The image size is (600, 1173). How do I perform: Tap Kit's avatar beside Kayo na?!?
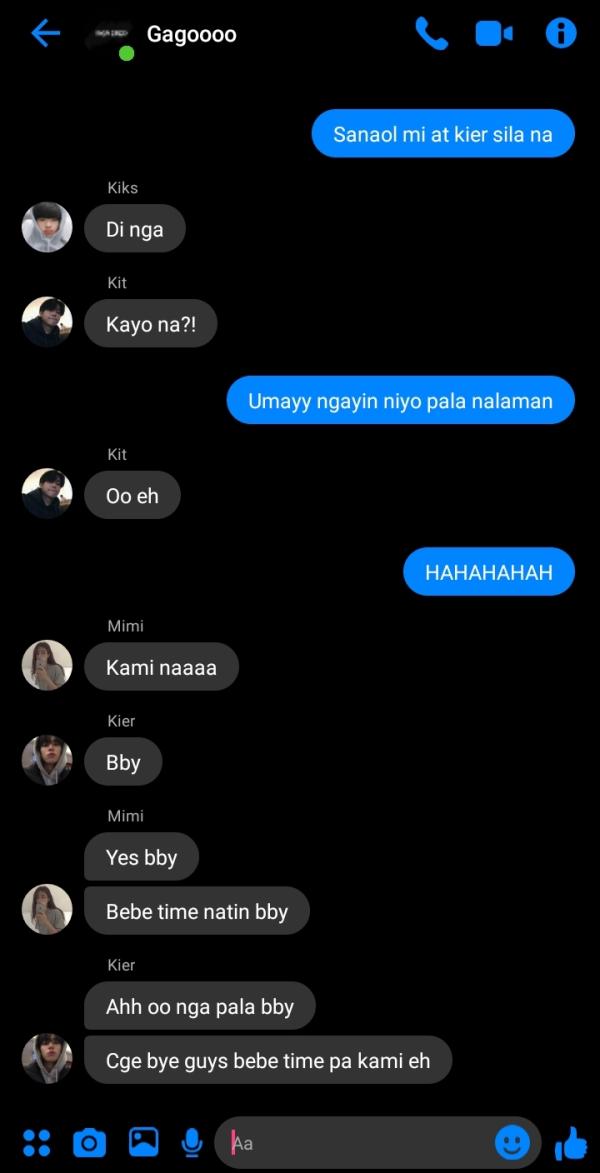coord(47,322)
